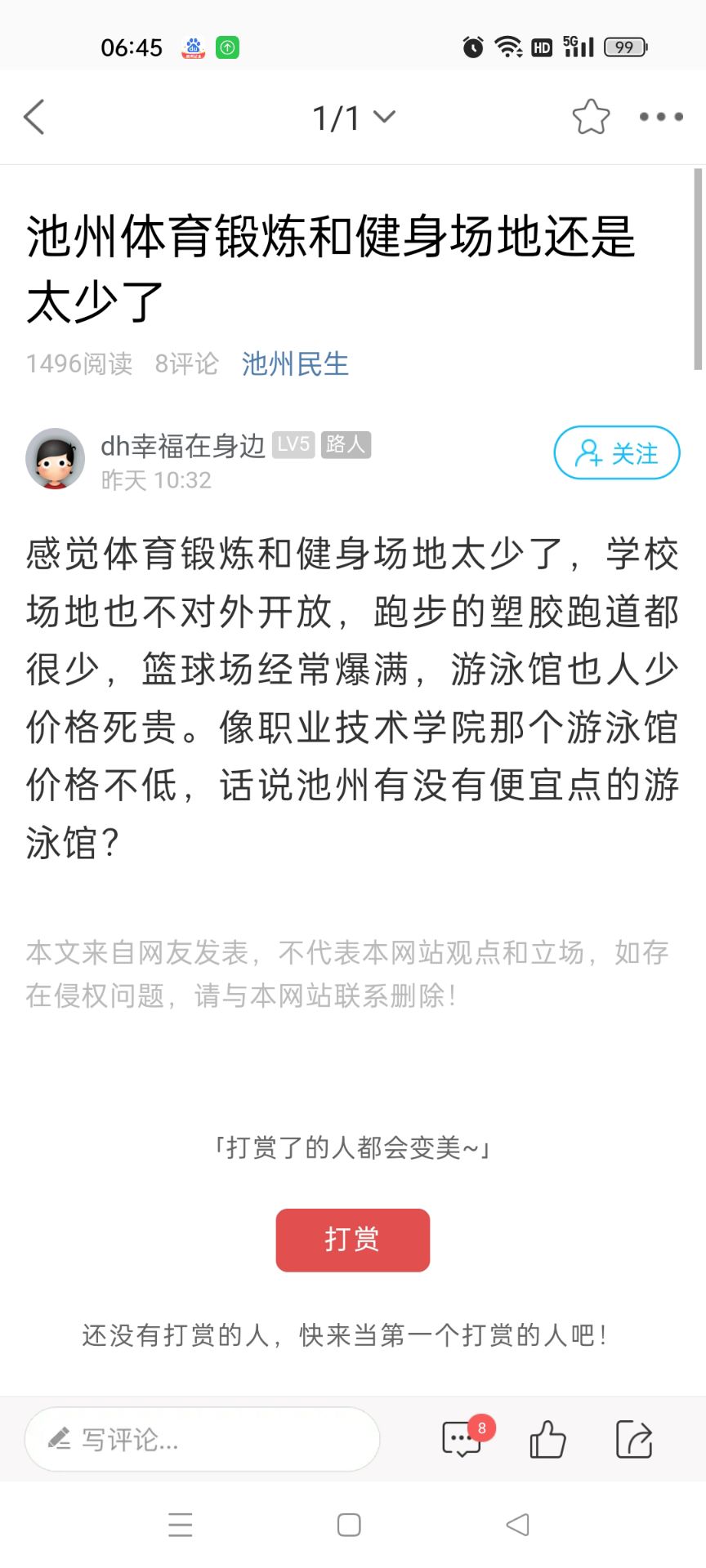Screen dimensions: 706x1568
Task: Open the 池州民生 category link
Action: pos(295,363)
